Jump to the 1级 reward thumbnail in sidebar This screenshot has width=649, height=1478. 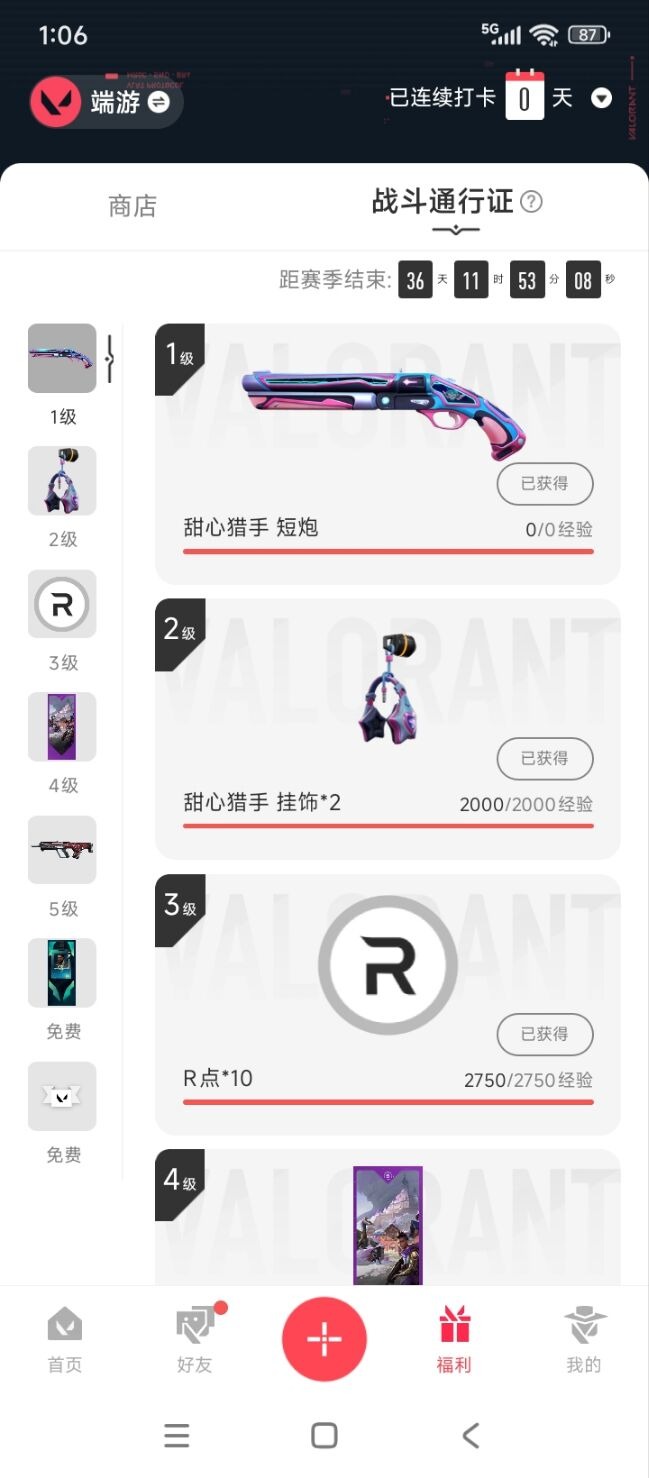tap(62, 358)
